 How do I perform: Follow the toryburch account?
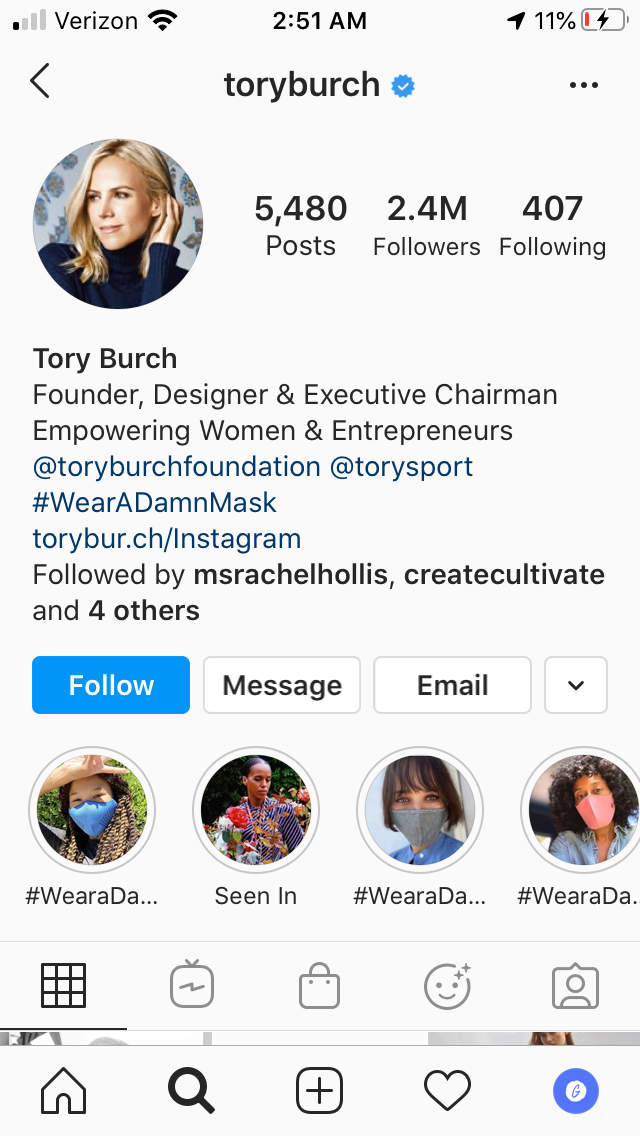click(x=111, y=685)
